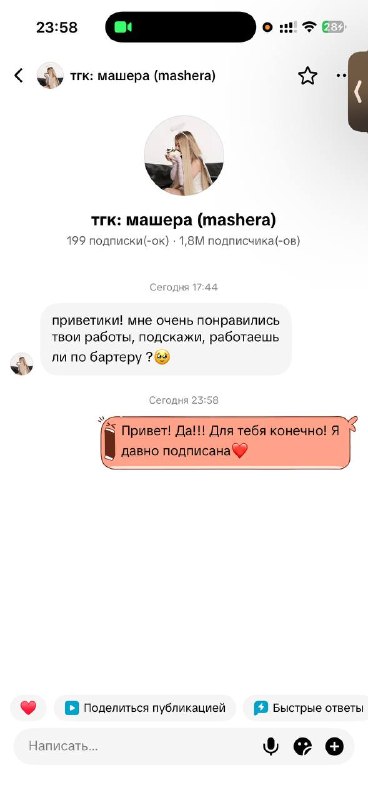Record a voice message with the microphone
The image size is (368, 800).
pyautogui.click(x=271, y=747)
